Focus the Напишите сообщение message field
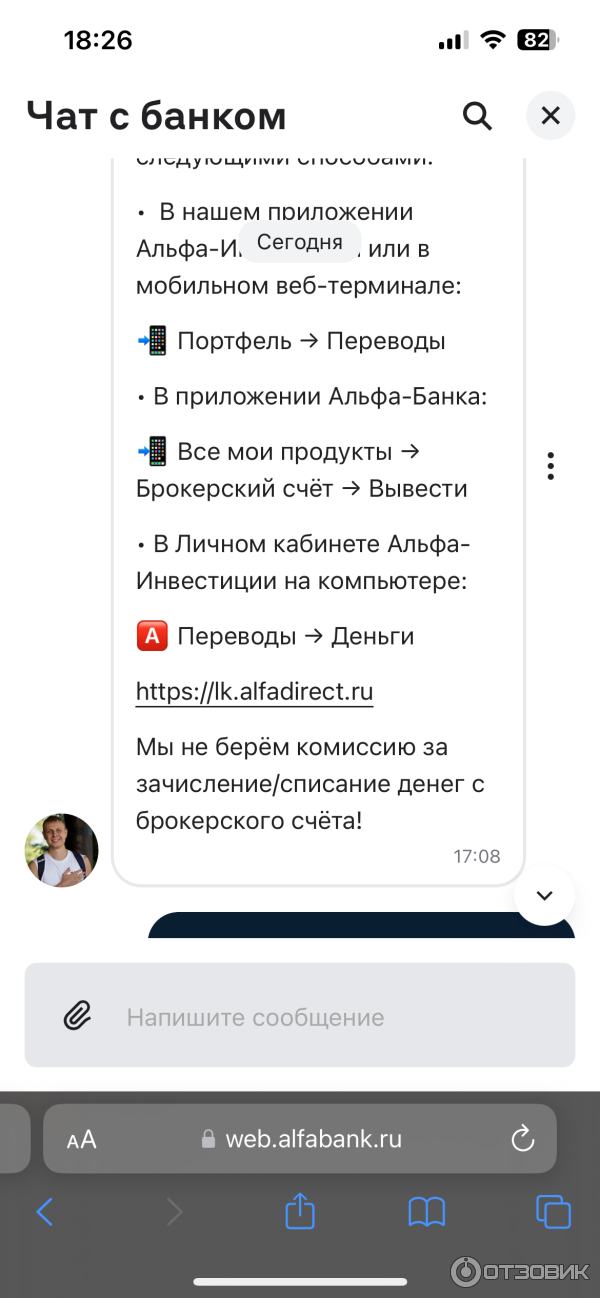This screenshot has width=600, height=1298. (x=330, y=1017)
